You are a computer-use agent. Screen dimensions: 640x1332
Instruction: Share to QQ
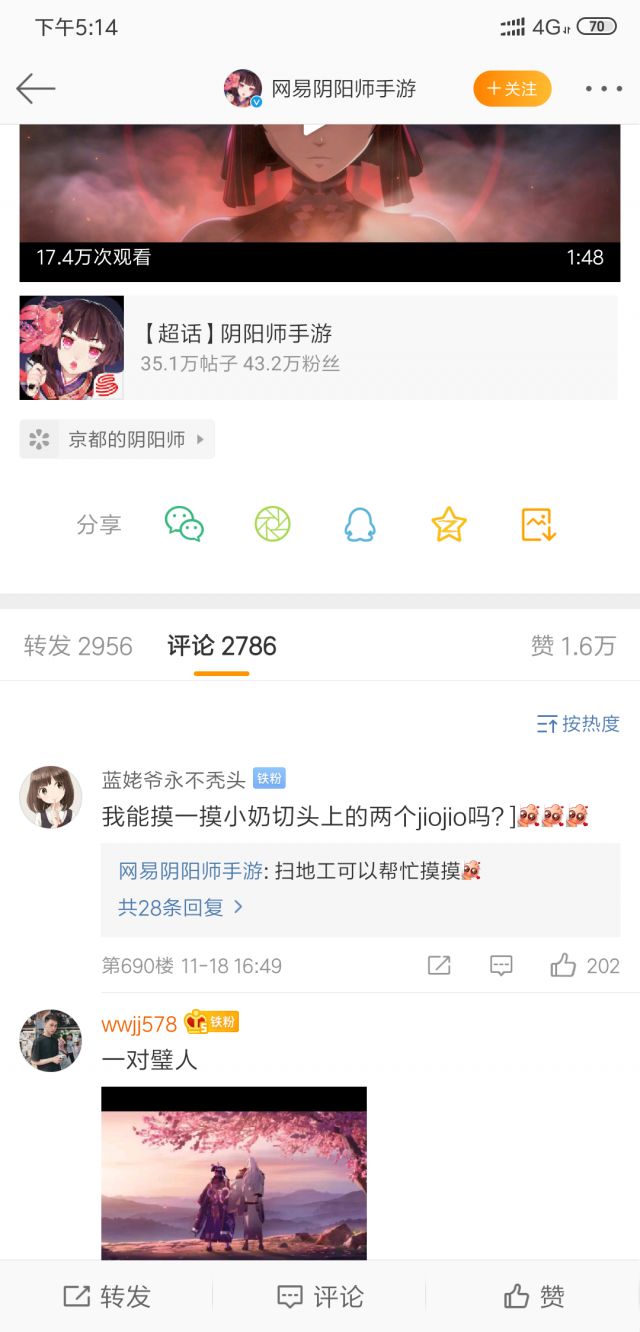(x=360, y=524)
